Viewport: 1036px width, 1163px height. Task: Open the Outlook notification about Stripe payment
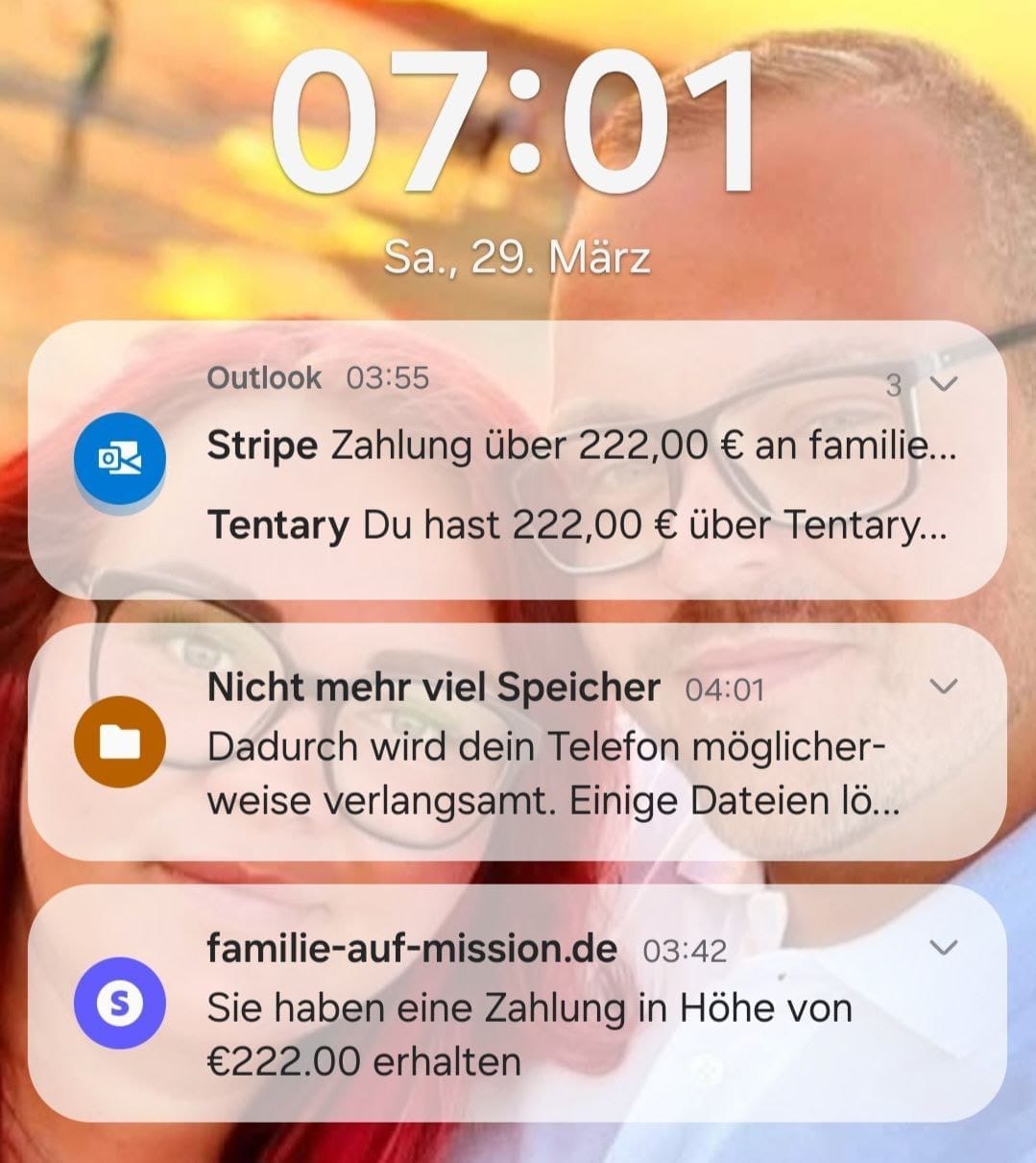click(580, 447)
